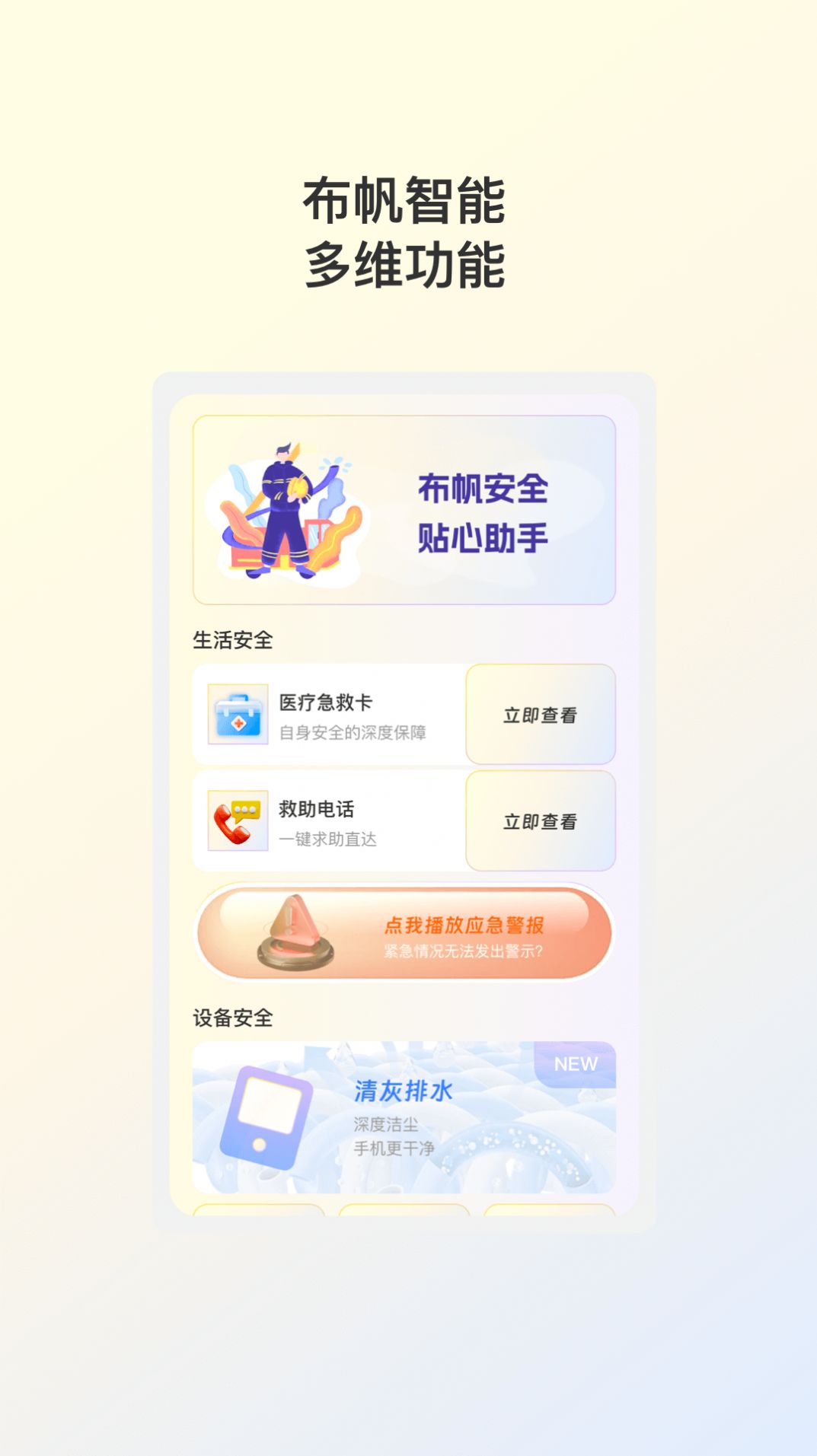The height and width of the screenshot is (1456, 817).
Task: Tap the firefighter illustration in the banner
Action: [x=288, y=511]
